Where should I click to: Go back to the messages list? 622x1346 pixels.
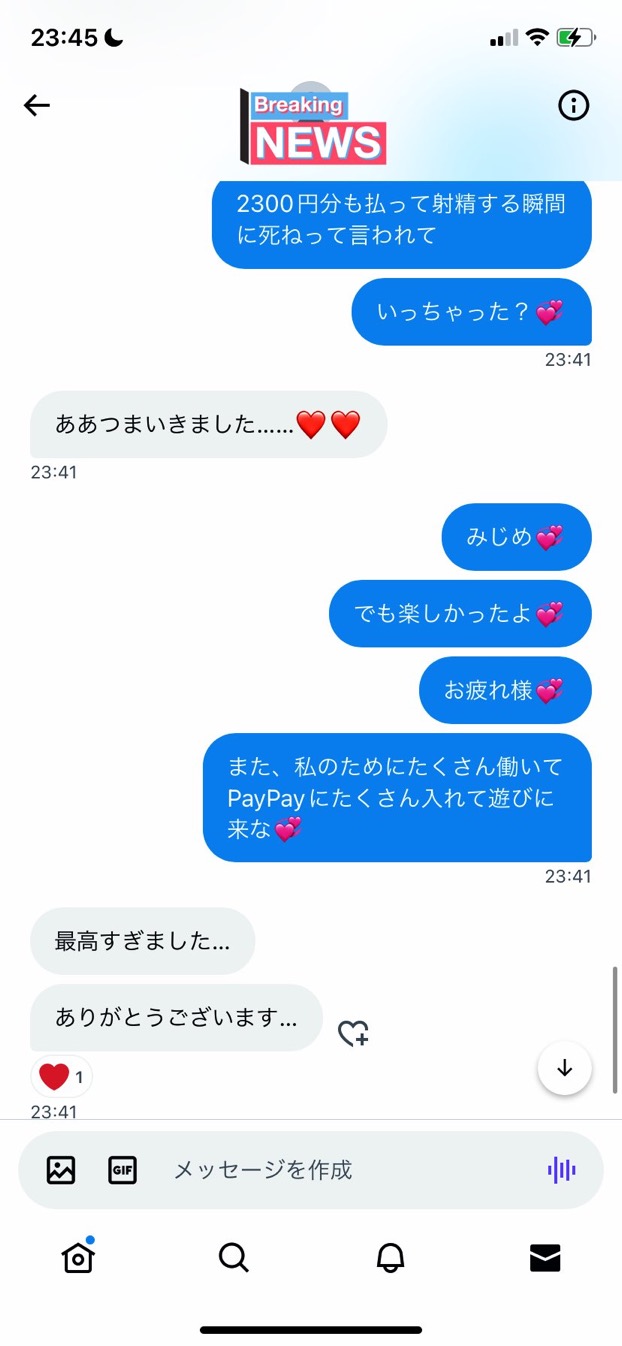pos(37,105)
